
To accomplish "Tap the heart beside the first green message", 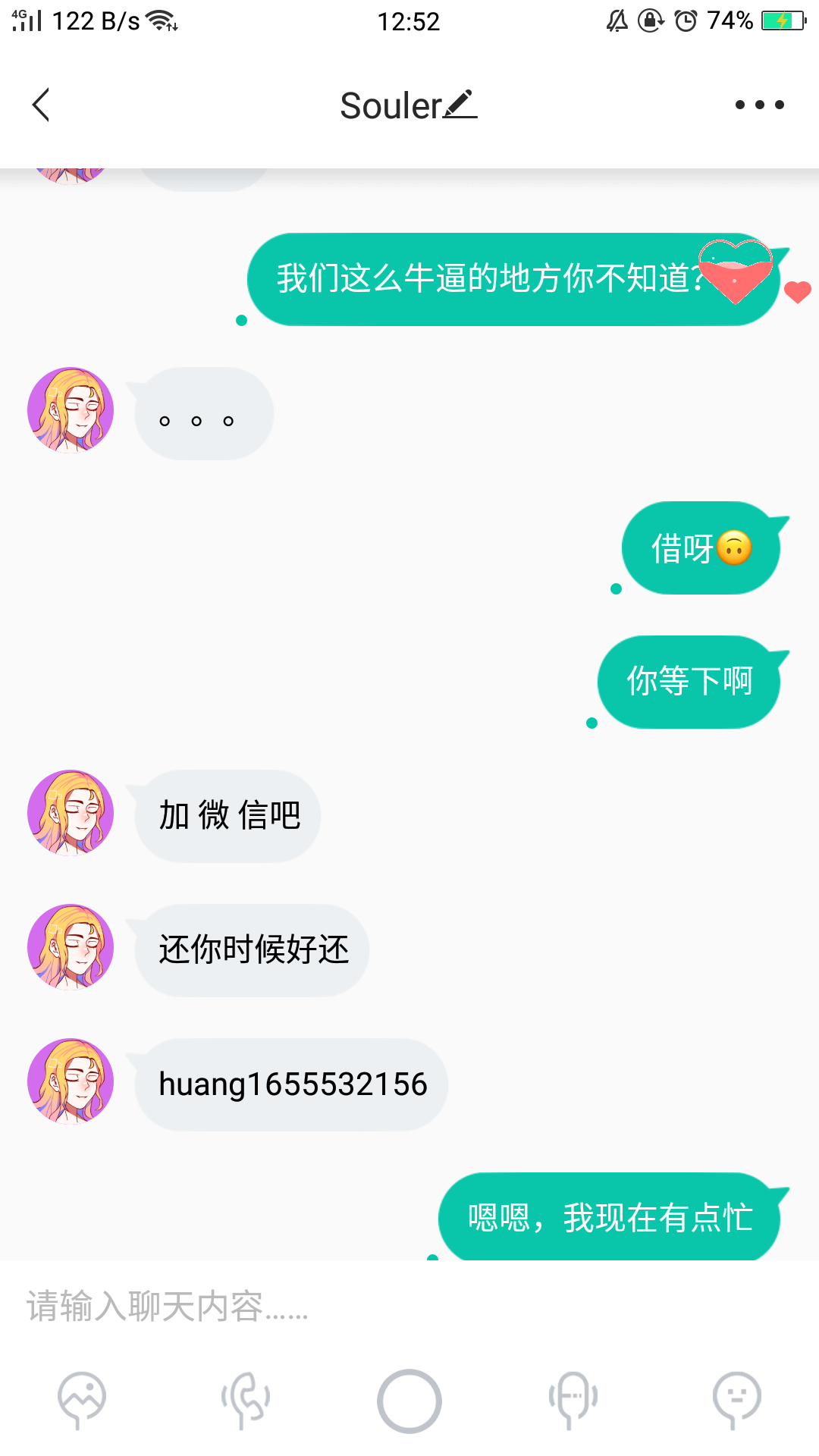I will [x=798, y=292].
